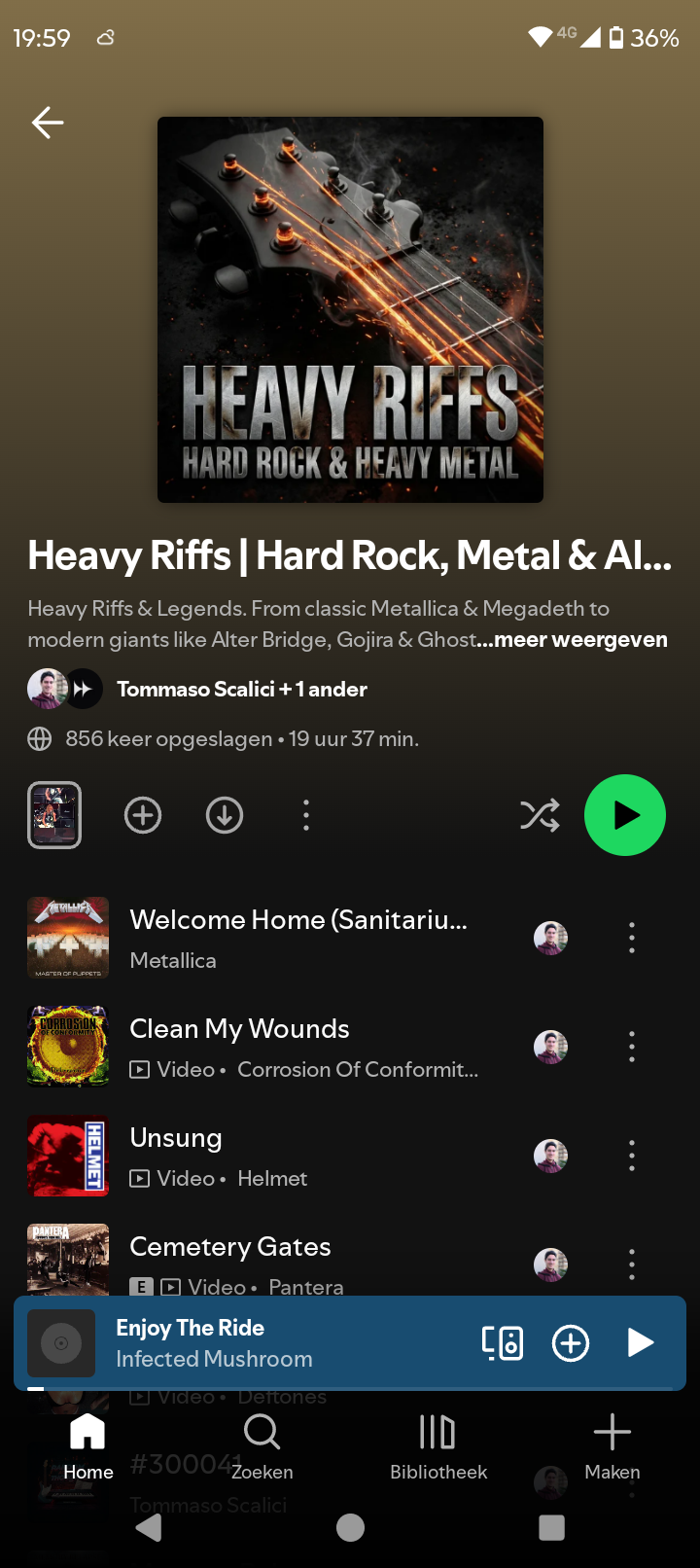
Task: Toggle shuffle for this playlist
Action: pyautogui.click(x=540, y=815)
